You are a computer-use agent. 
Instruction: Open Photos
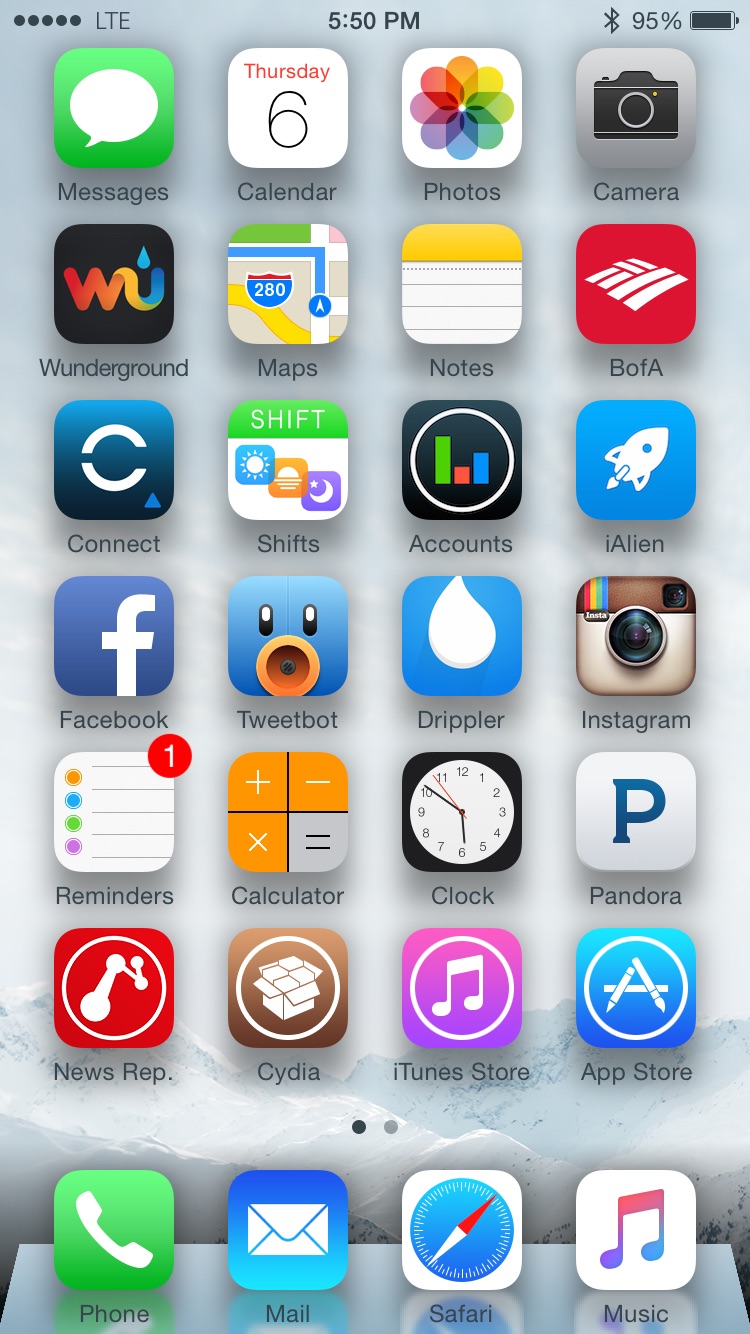tap(462, 108)
